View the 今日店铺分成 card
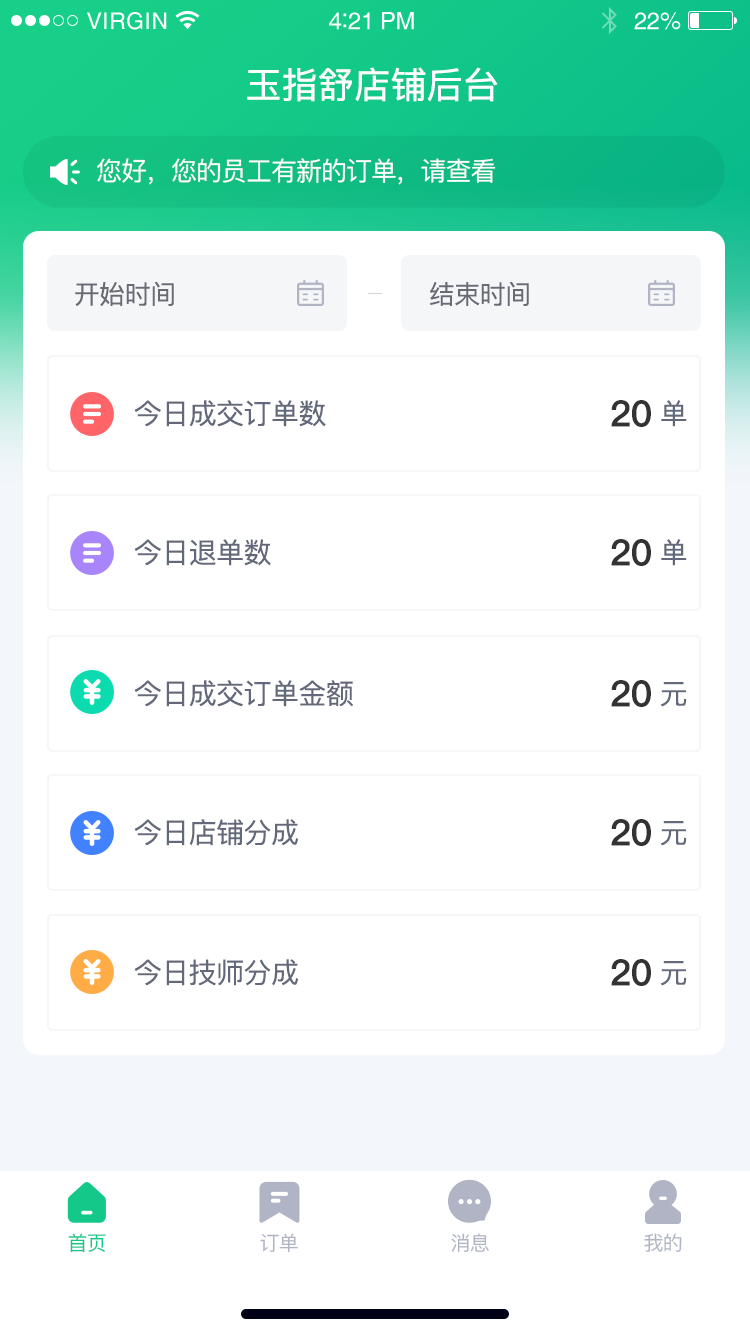 click(373, 832)
